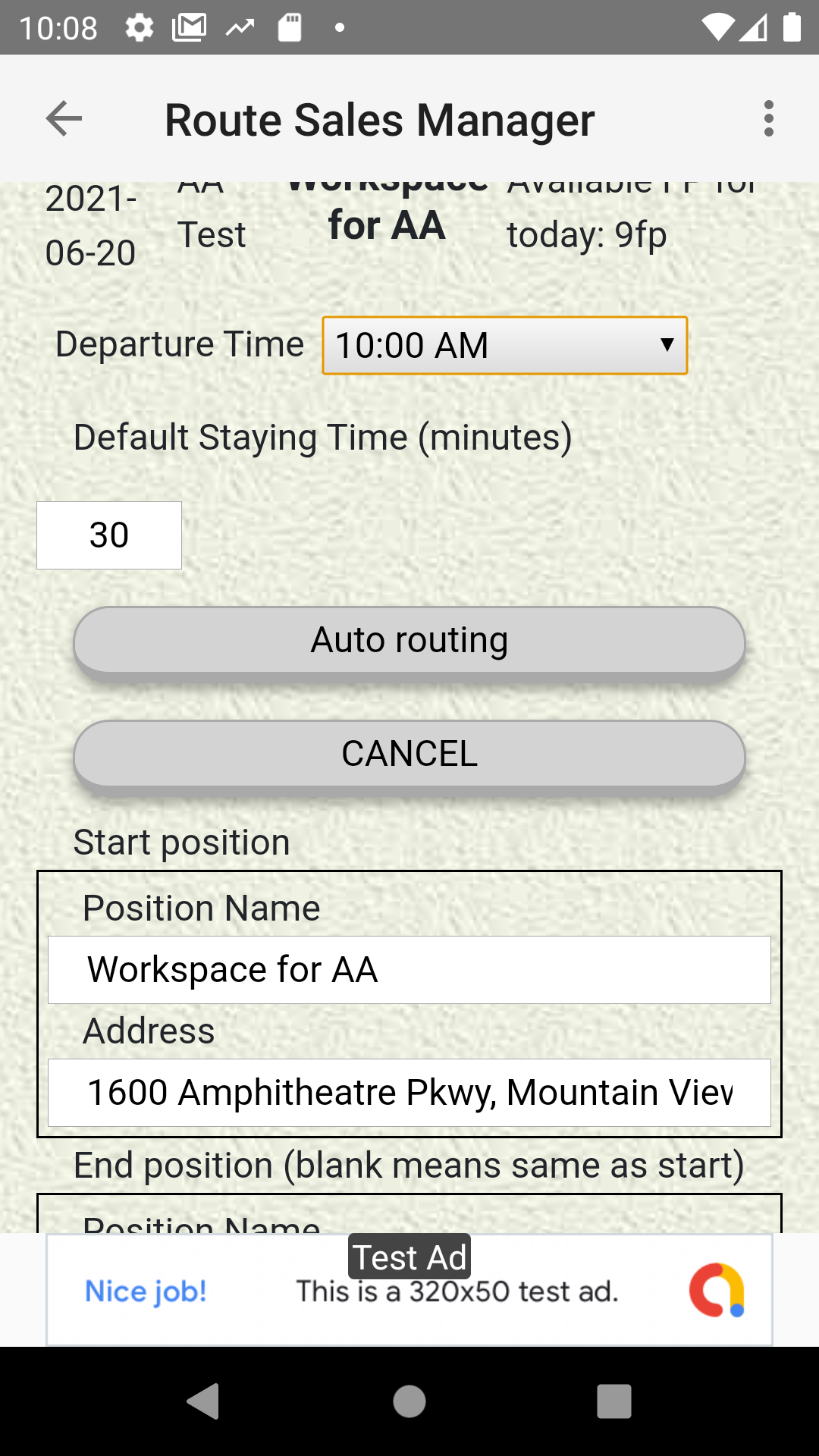This screenshot has width=819, height=1456.
Task: Open the Test Ad banner
Action: [409, 1290]
